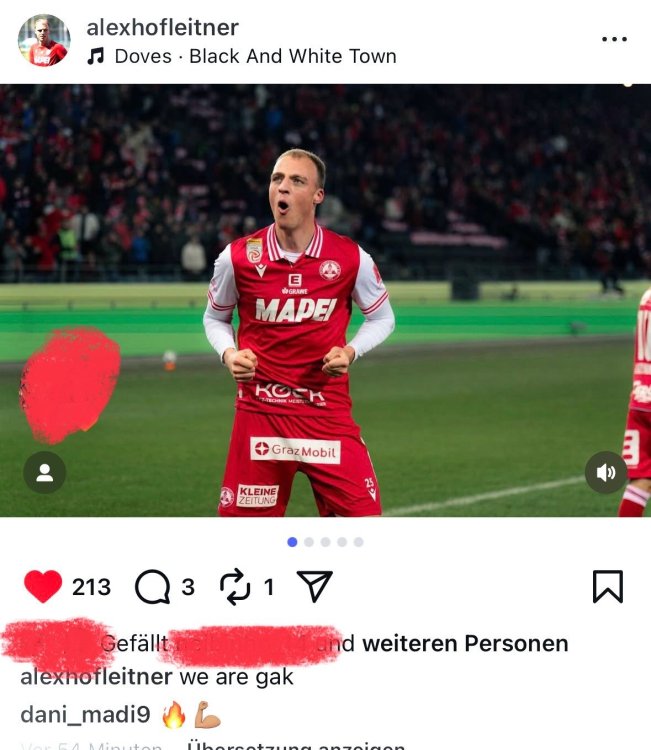
Task: Open the comments speech bubble
Action: [152, 587]
